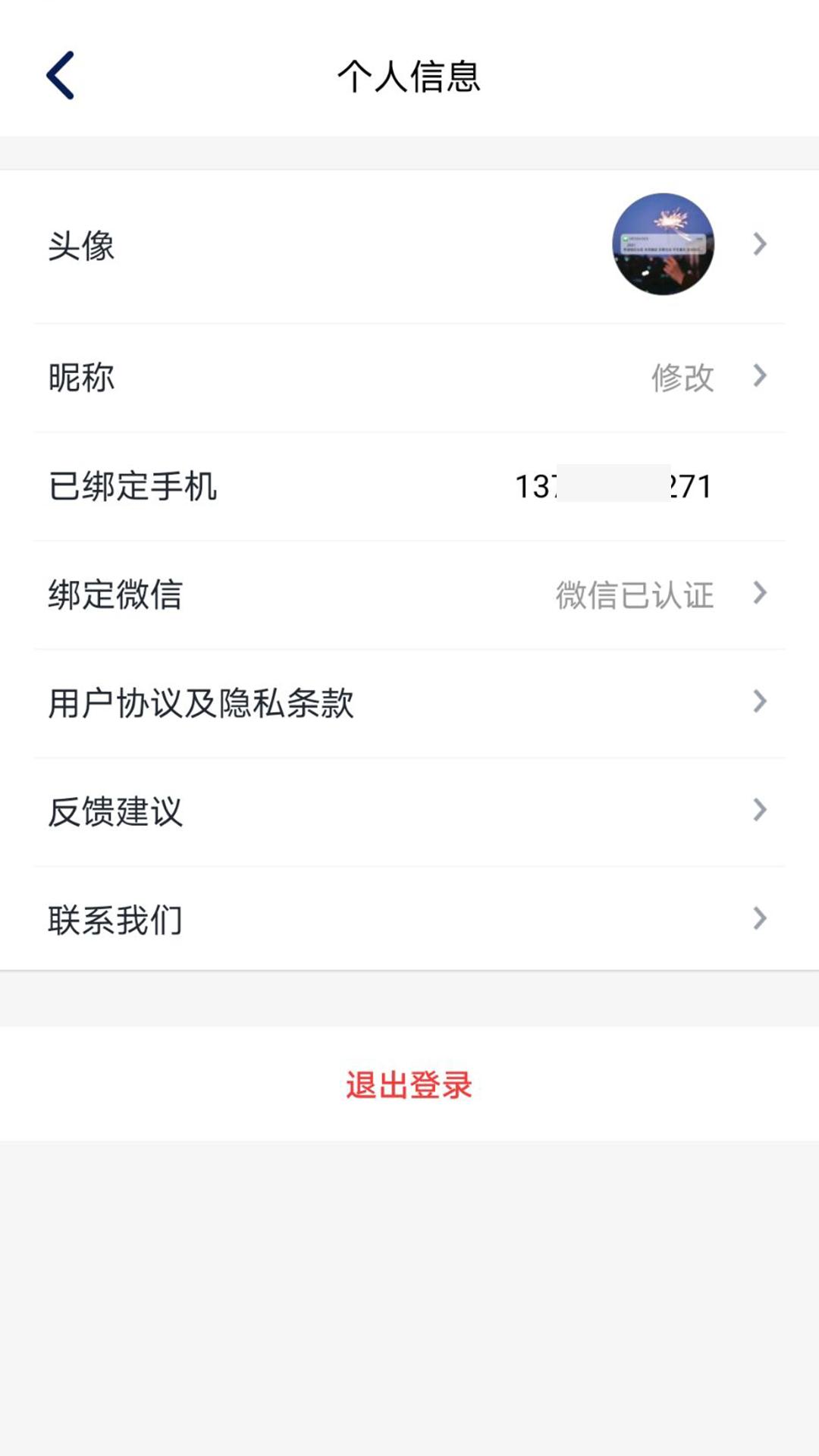
Task: Click the arrow beside 反馈建议
Action: [x=759, y=811]
